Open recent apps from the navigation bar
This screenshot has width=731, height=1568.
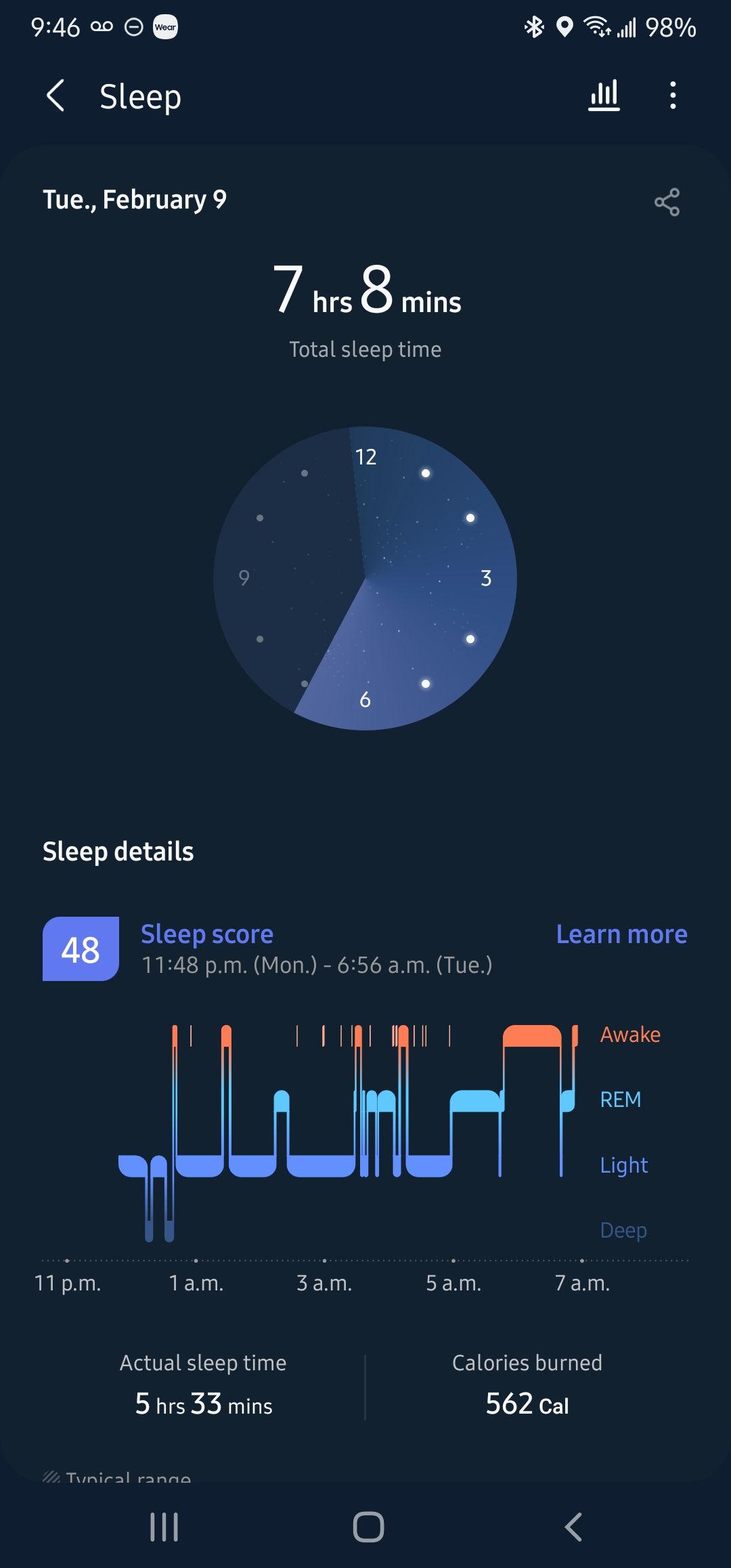click(x=164, y=1527)
